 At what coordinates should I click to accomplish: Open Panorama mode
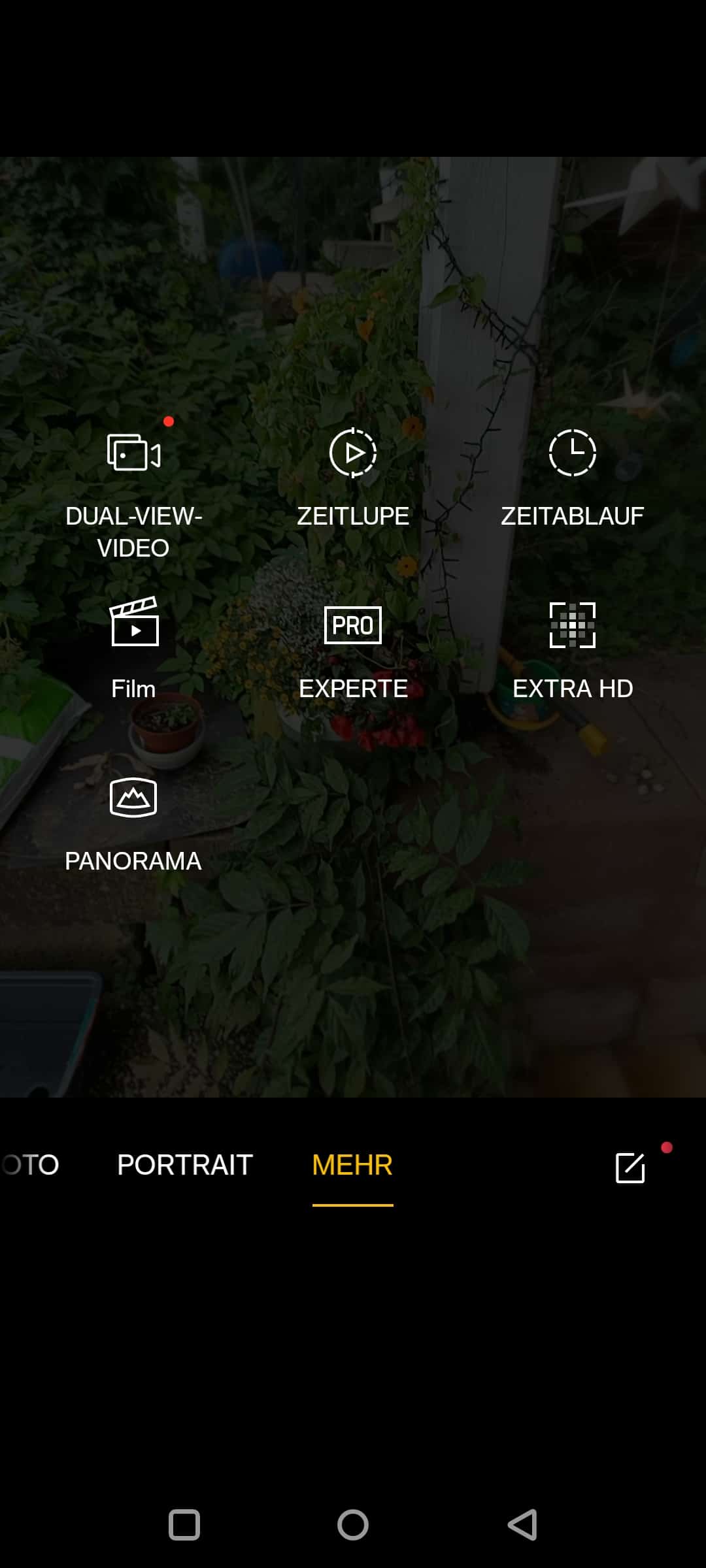click(133, 823)
